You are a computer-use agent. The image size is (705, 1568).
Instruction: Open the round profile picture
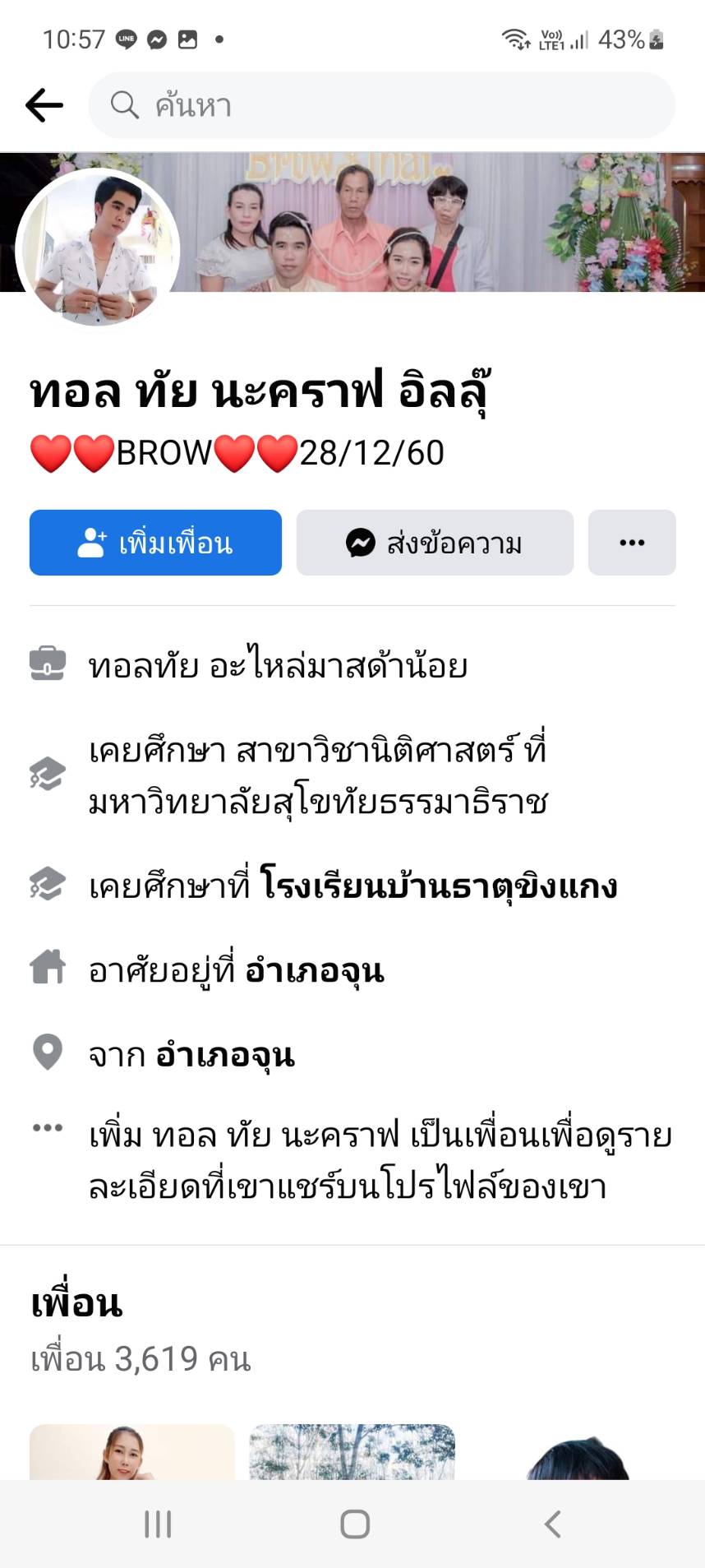[x=98, y=247]
